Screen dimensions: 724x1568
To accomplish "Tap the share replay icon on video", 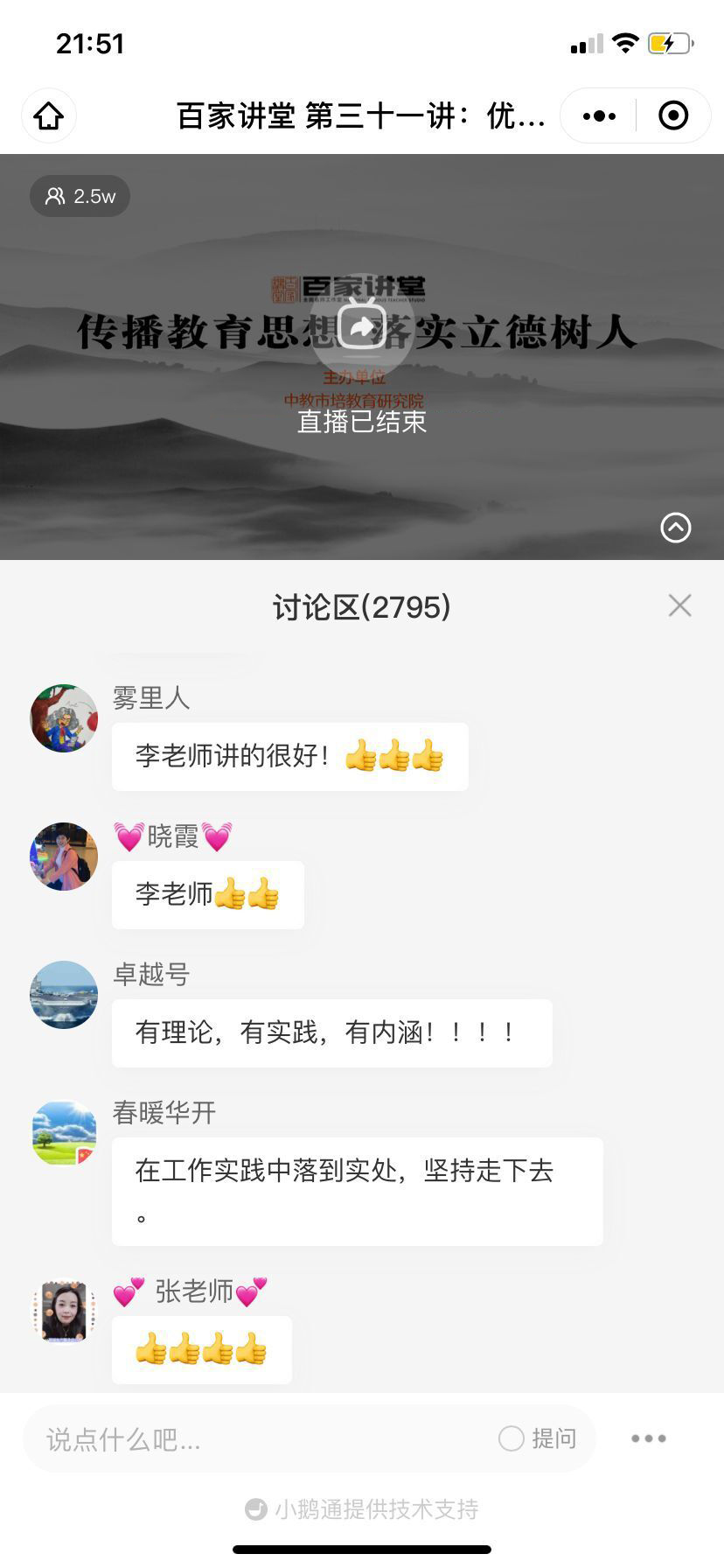I will click(x=362, y=327).
